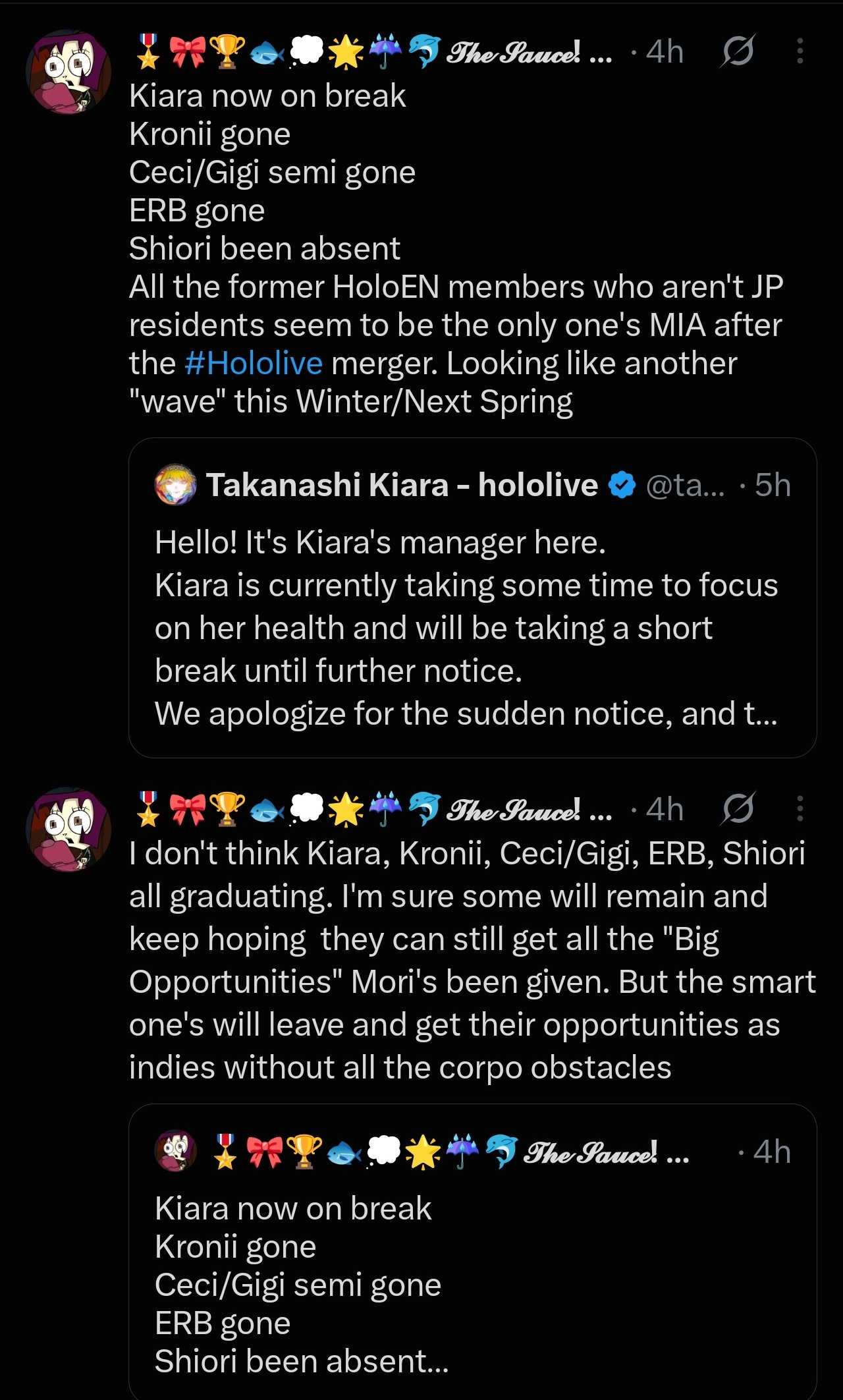Open overflow menu on the second tweet
Image resolution: width=843 pixels, height=1400 pixels.
click(x=800, y=808)
